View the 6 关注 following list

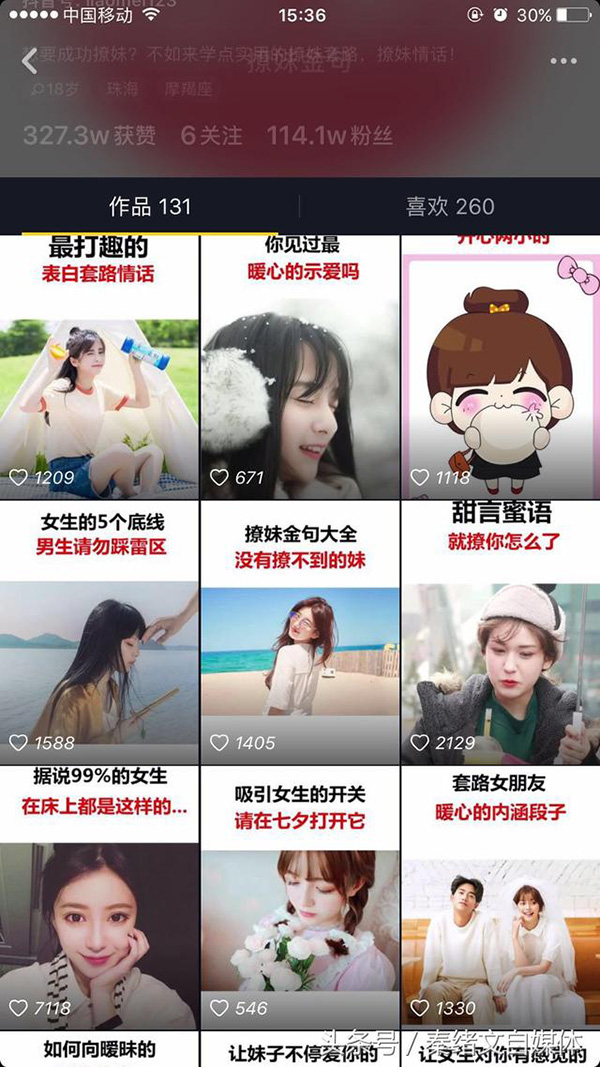tap(211, 135)
